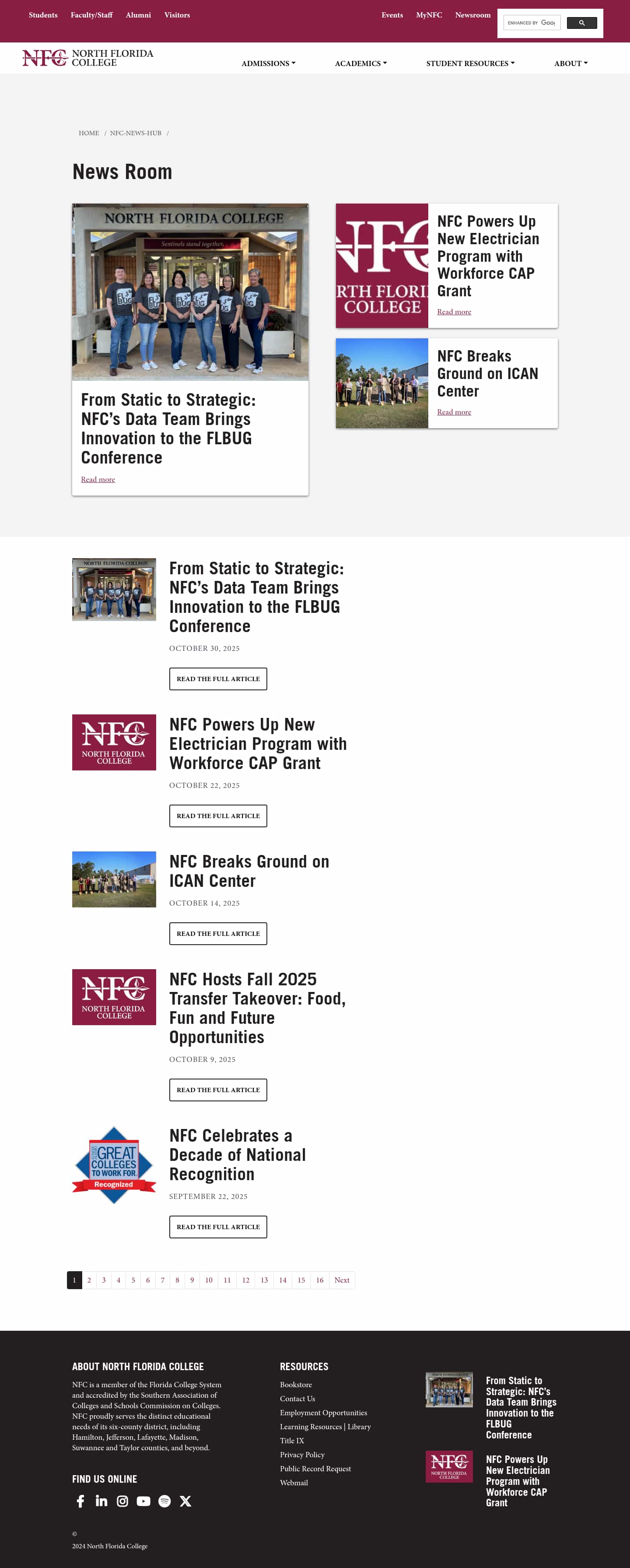Open NFC's LinkedIn page from footer
630x1568 pixels.
point(101,1501)
